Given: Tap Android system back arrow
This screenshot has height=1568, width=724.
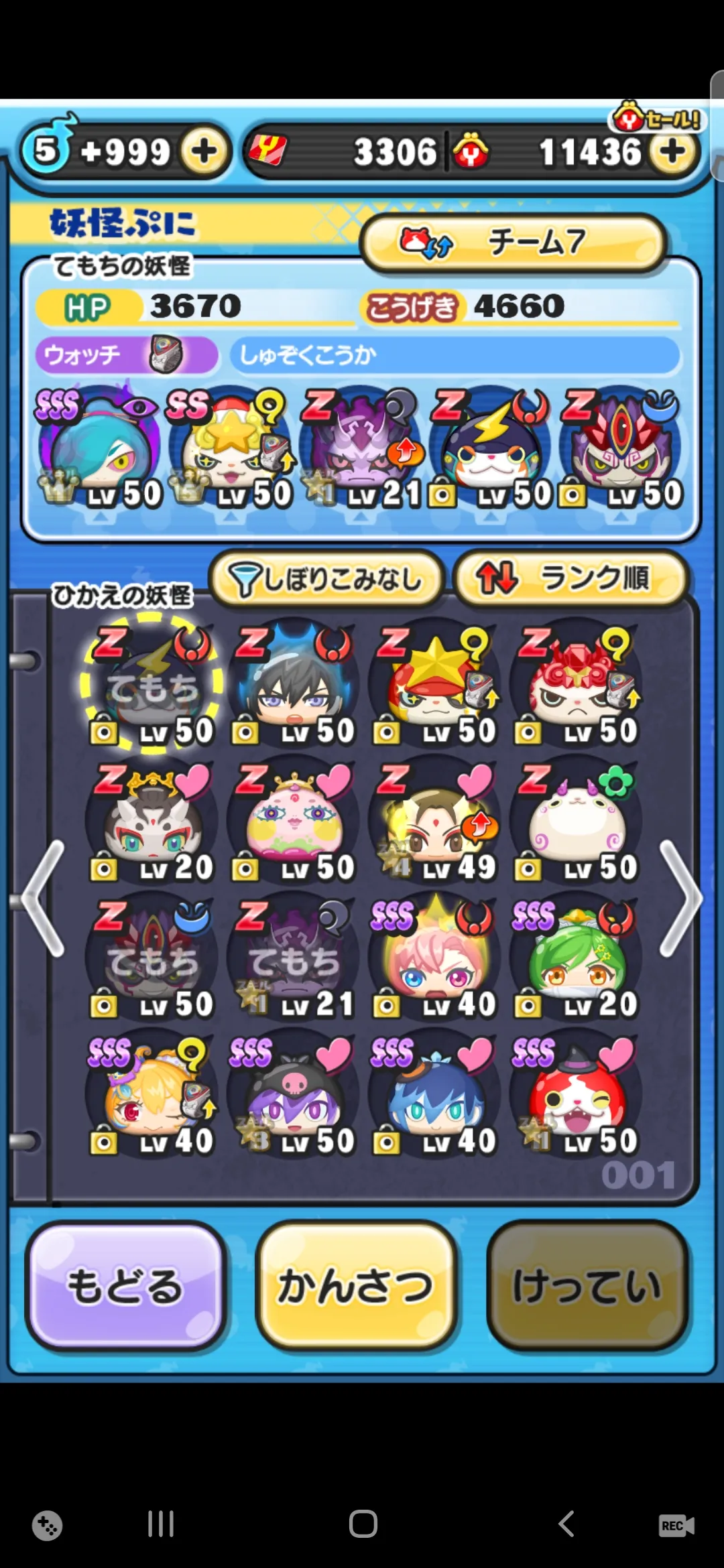Looking at the screenshot, I should [x=566, y=1523].
